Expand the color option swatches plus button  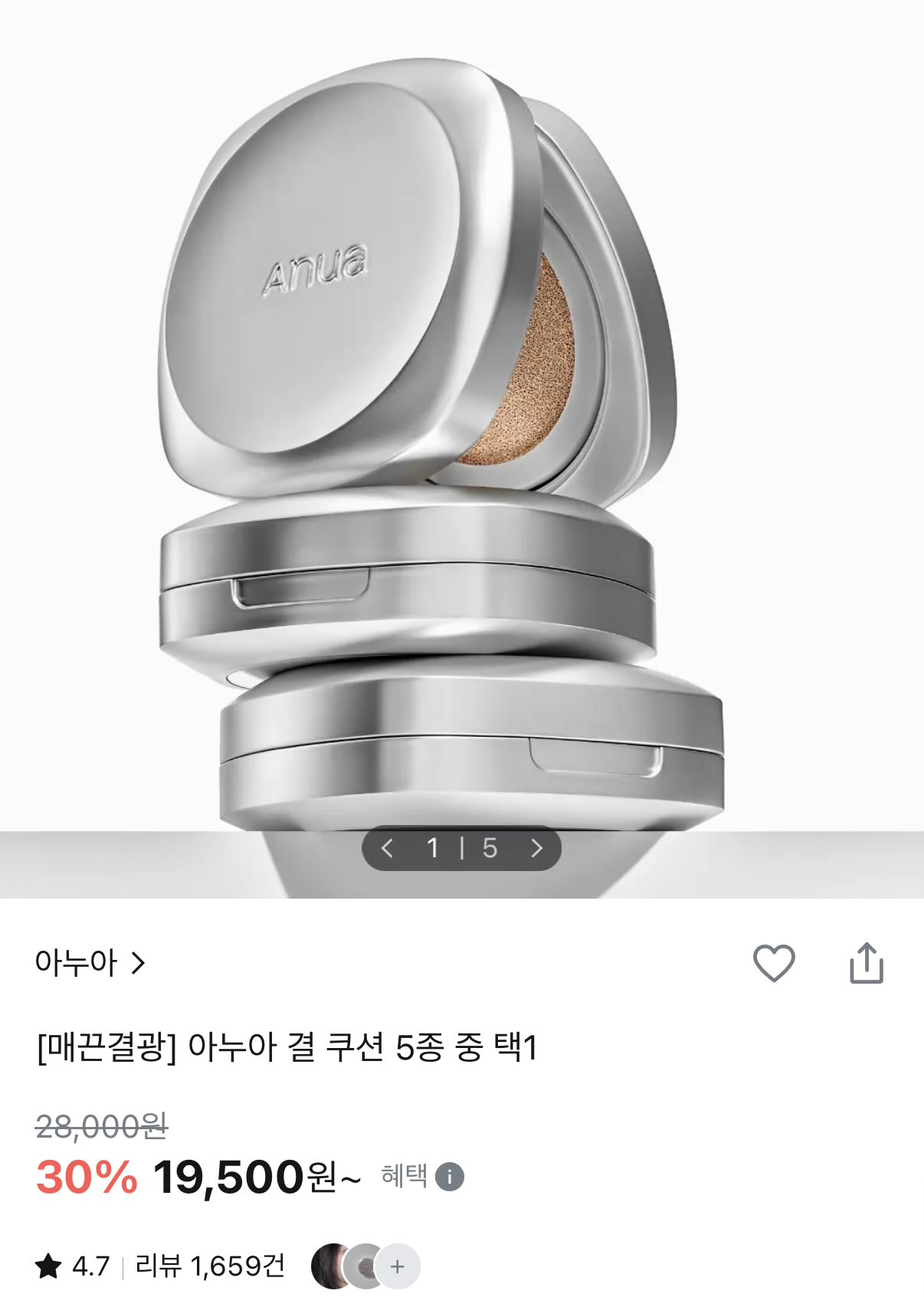397,1266
